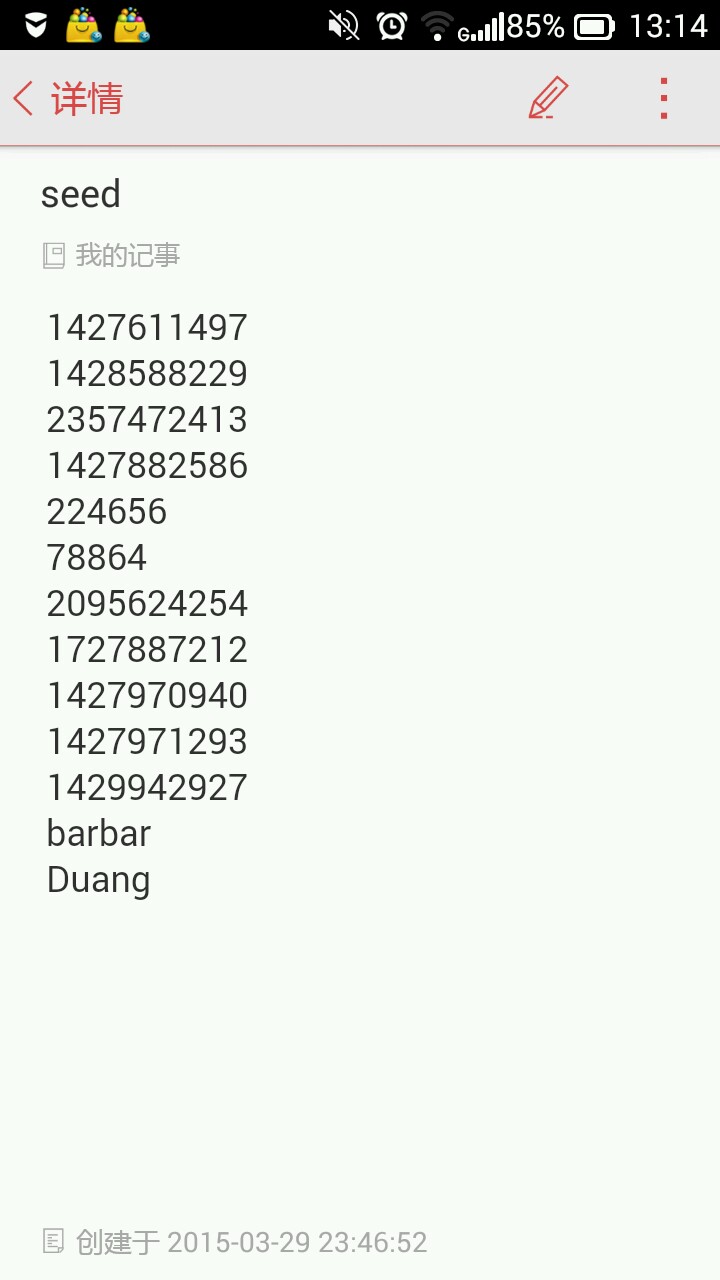This screenshot has height=1280, width=720.
Task: Open the 我的记事 notebook folder
Action: pyautogui.click(x=112, y=256)
